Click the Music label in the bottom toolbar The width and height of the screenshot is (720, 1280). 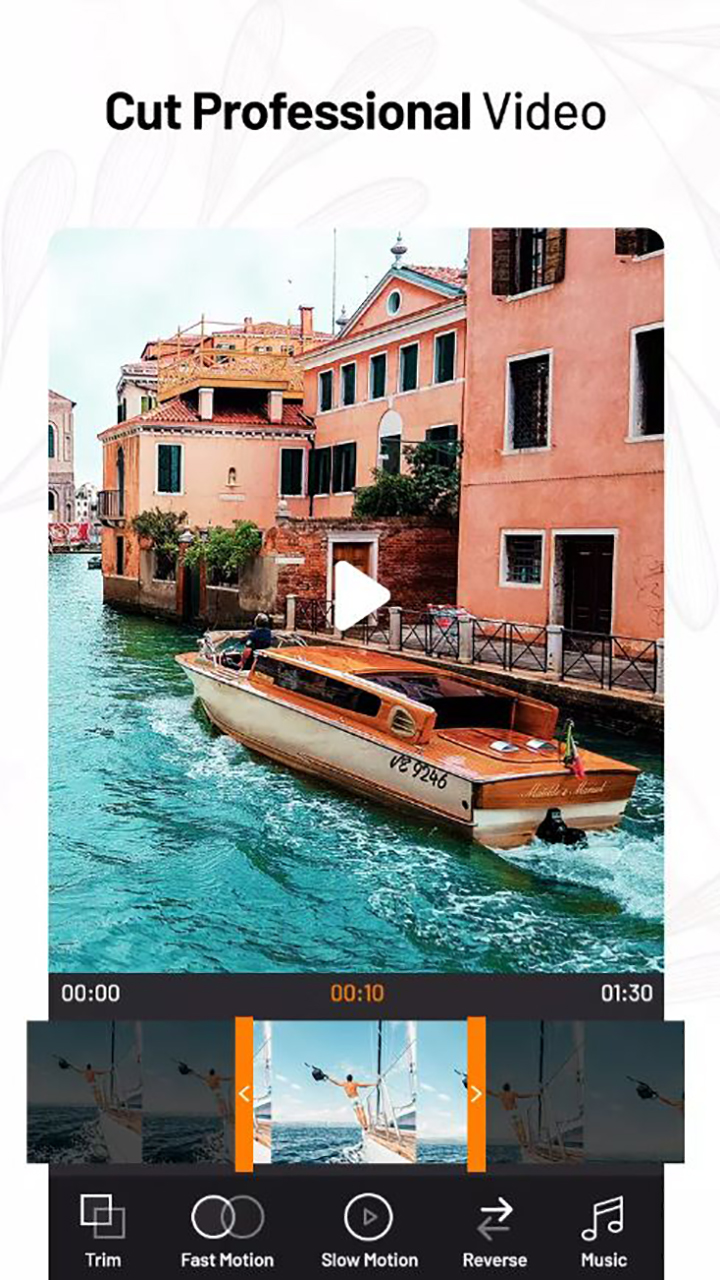(x=602, y=1260)
